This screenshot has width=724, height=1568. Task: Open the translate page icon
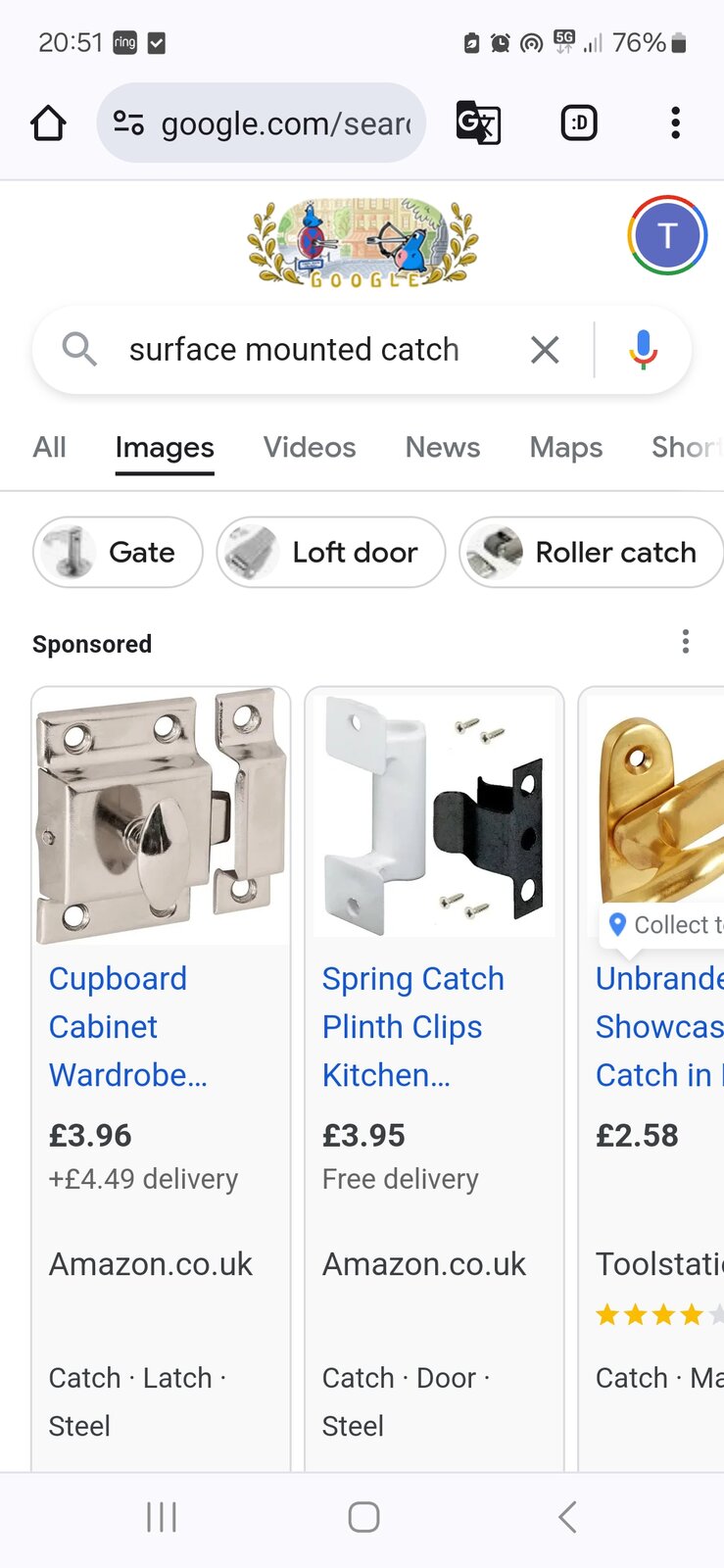tap(478, 123)
